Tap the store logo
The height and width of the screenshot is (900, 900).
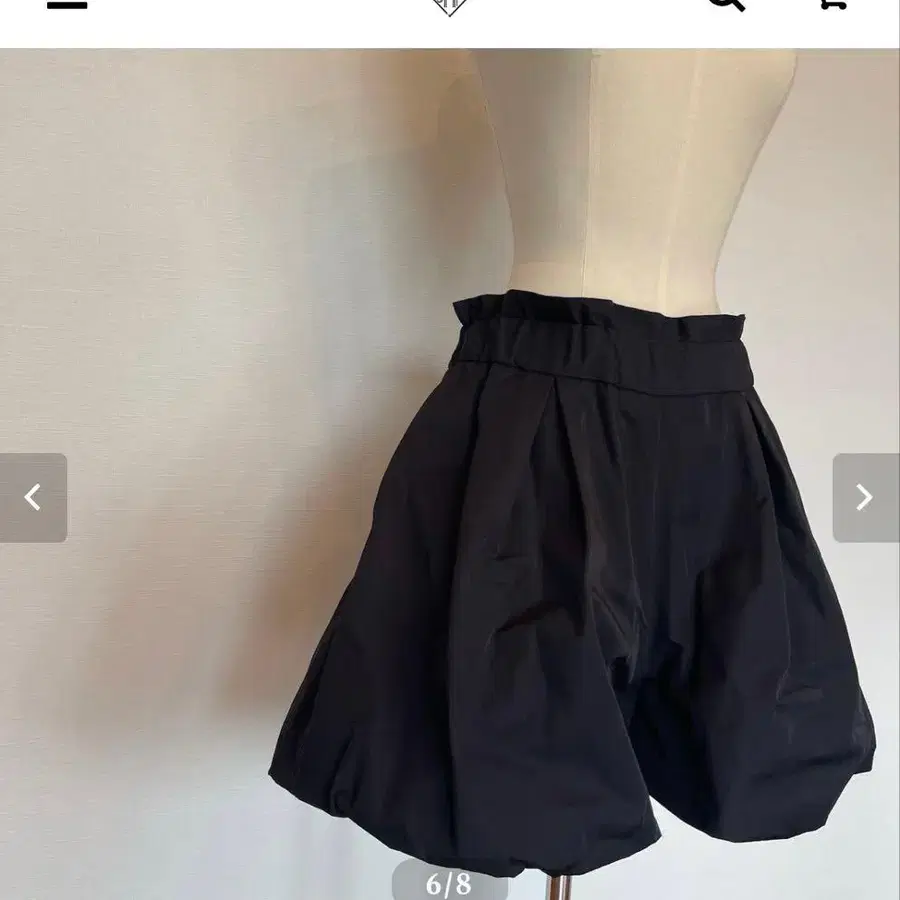pyautogui.click(x=449, y=6)
